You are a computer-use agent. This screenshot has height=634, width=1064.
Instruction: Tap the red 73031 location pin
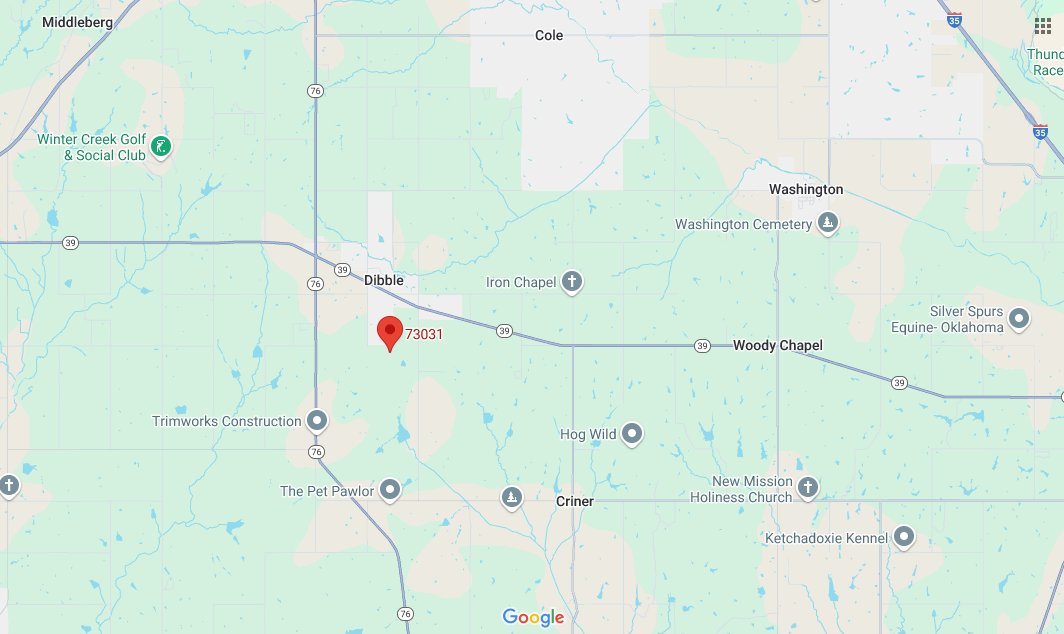pyautogui.click(x=389, y=331)
